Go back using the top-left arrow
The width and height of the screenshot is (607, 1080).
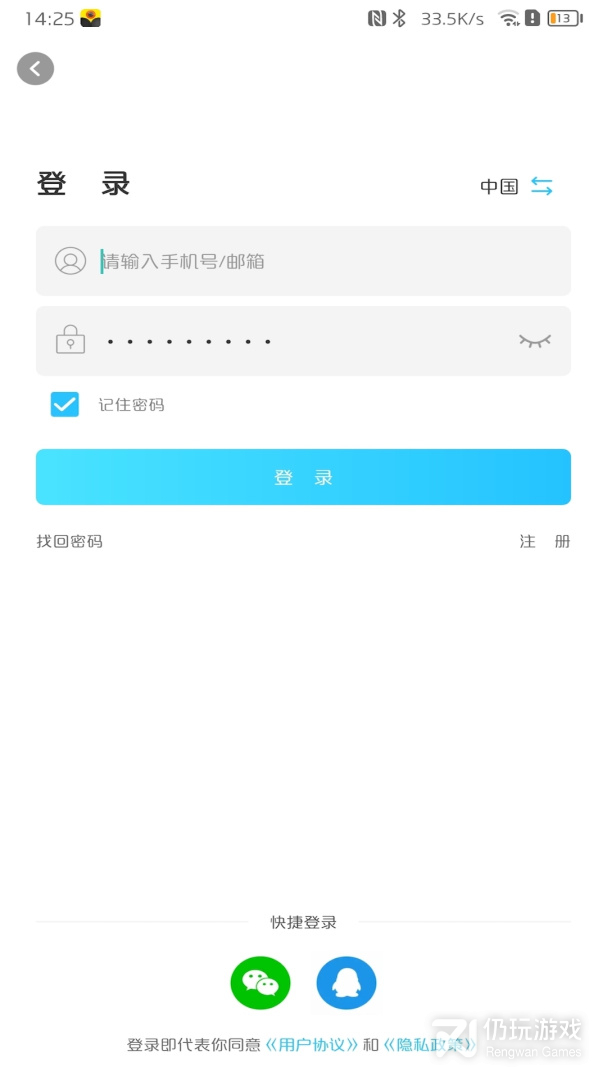35,69
